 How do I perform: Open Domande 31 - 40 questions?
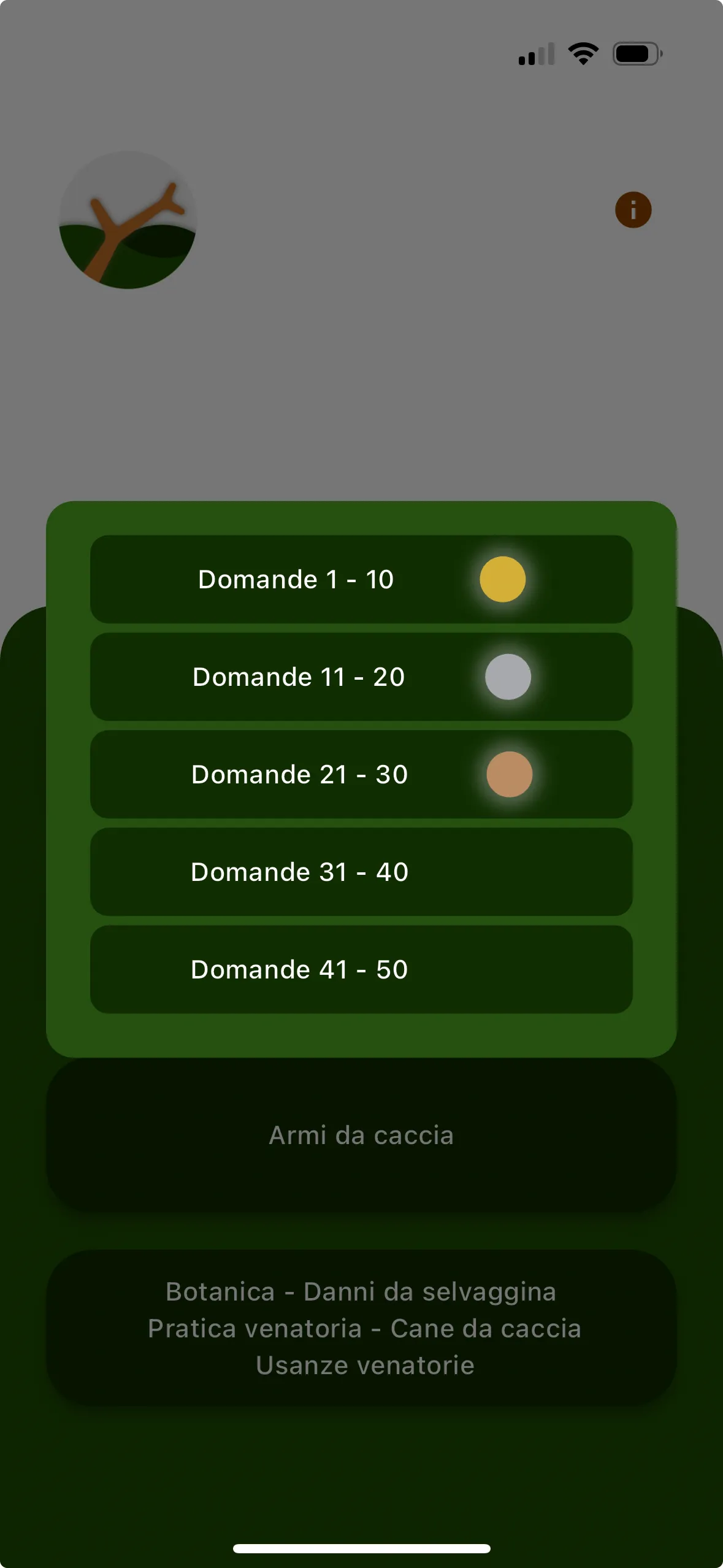pos(361,872)
